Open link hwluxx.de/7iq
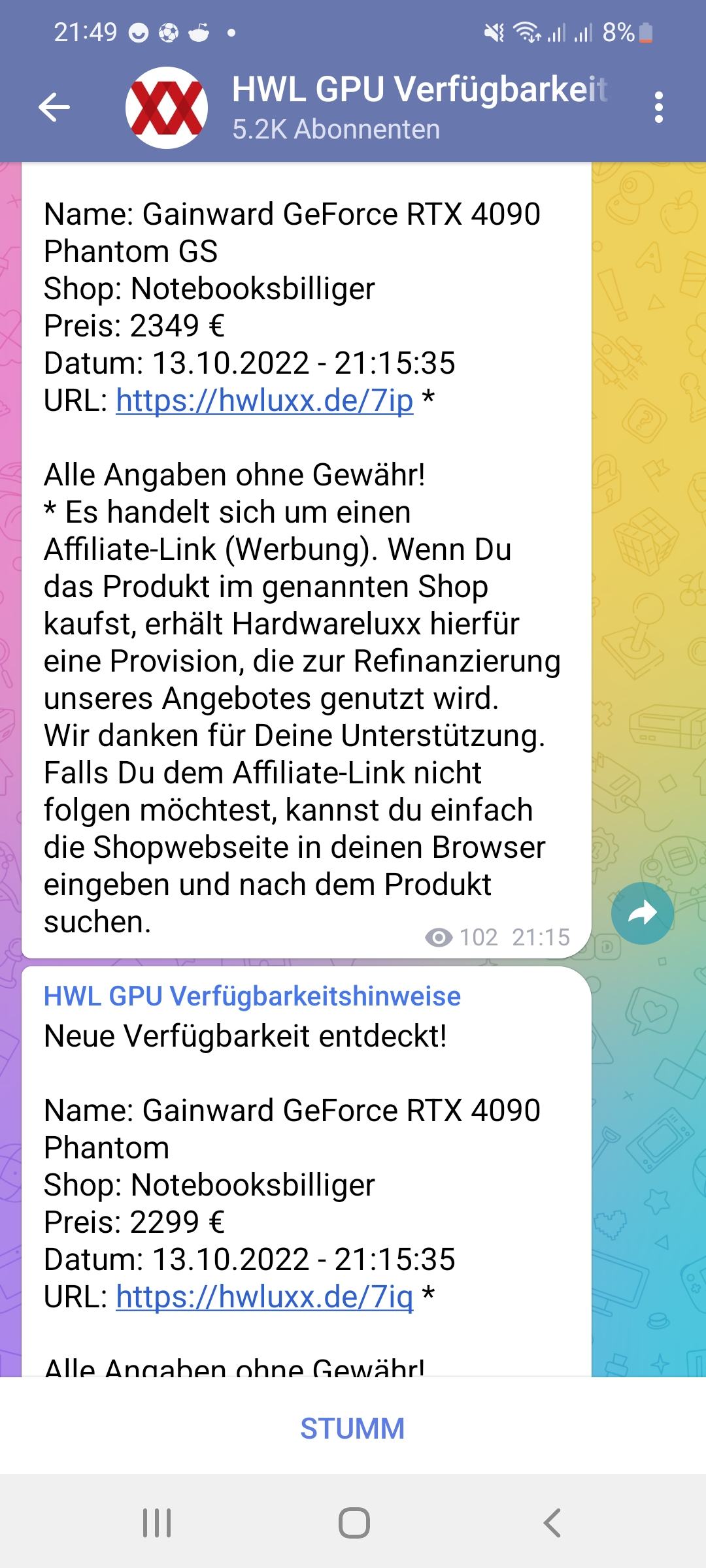Screen dimensions: 706x1568 point(265,1296)
